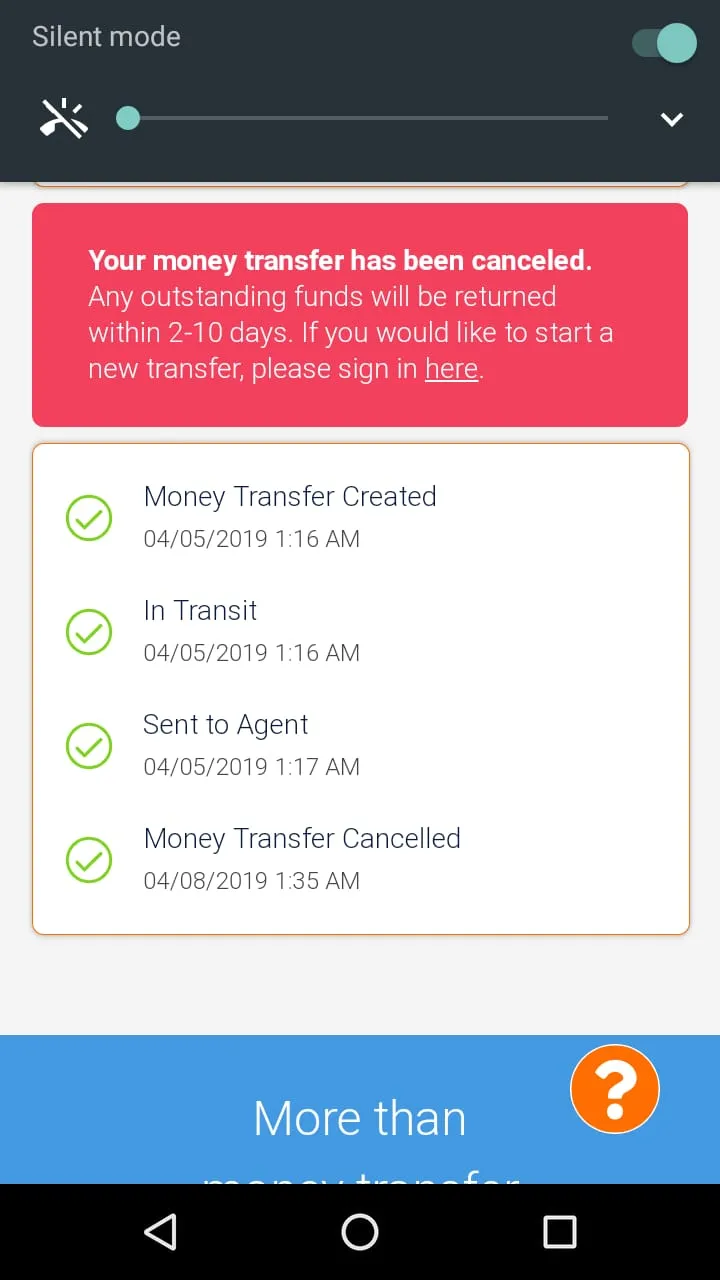Go to the home screen
This screenshot has width=720, height=1280.
coord(360,1232)
